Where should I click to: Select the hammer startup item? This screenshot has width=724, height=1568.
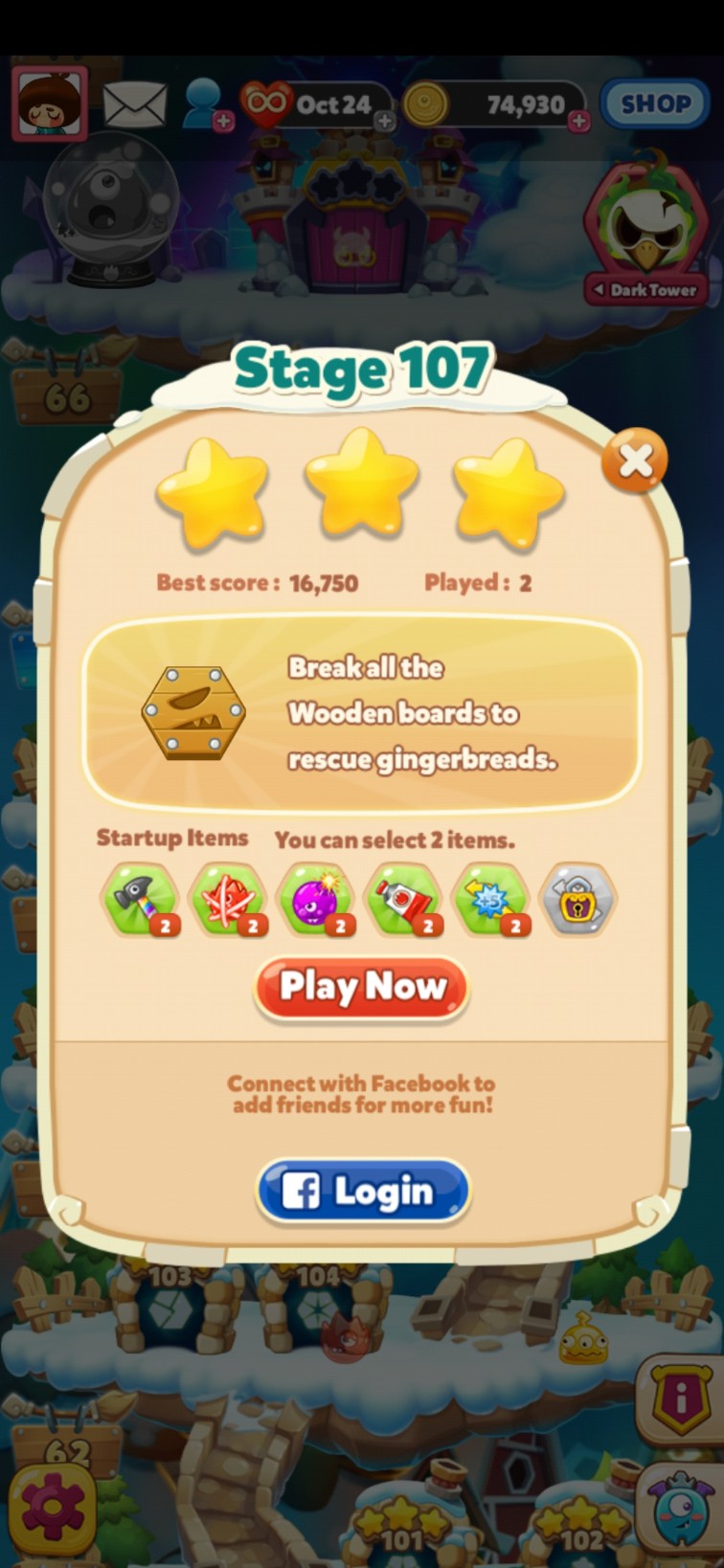[x=141, y=899]
